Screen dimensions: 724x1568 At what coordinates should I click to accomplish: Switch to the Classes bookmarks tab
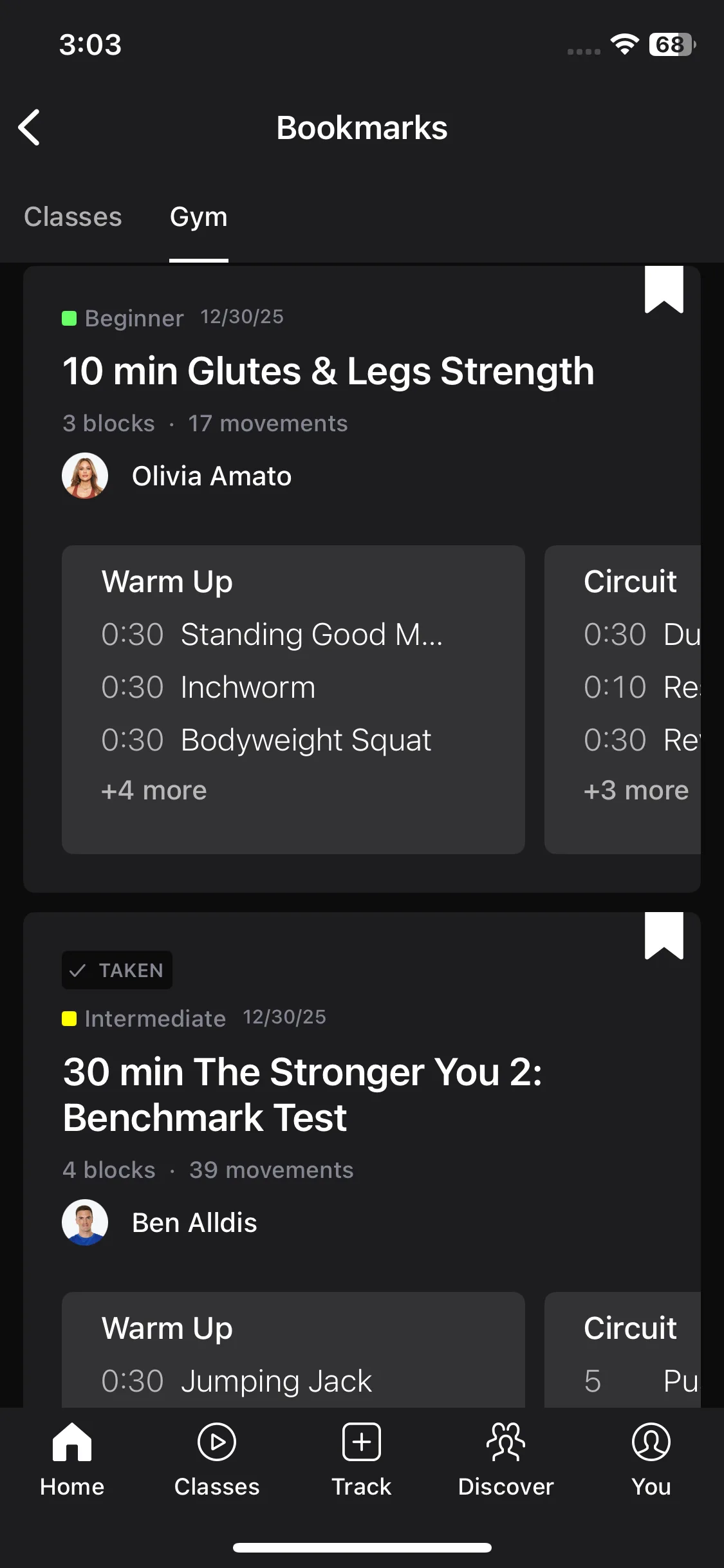point(73,218)
